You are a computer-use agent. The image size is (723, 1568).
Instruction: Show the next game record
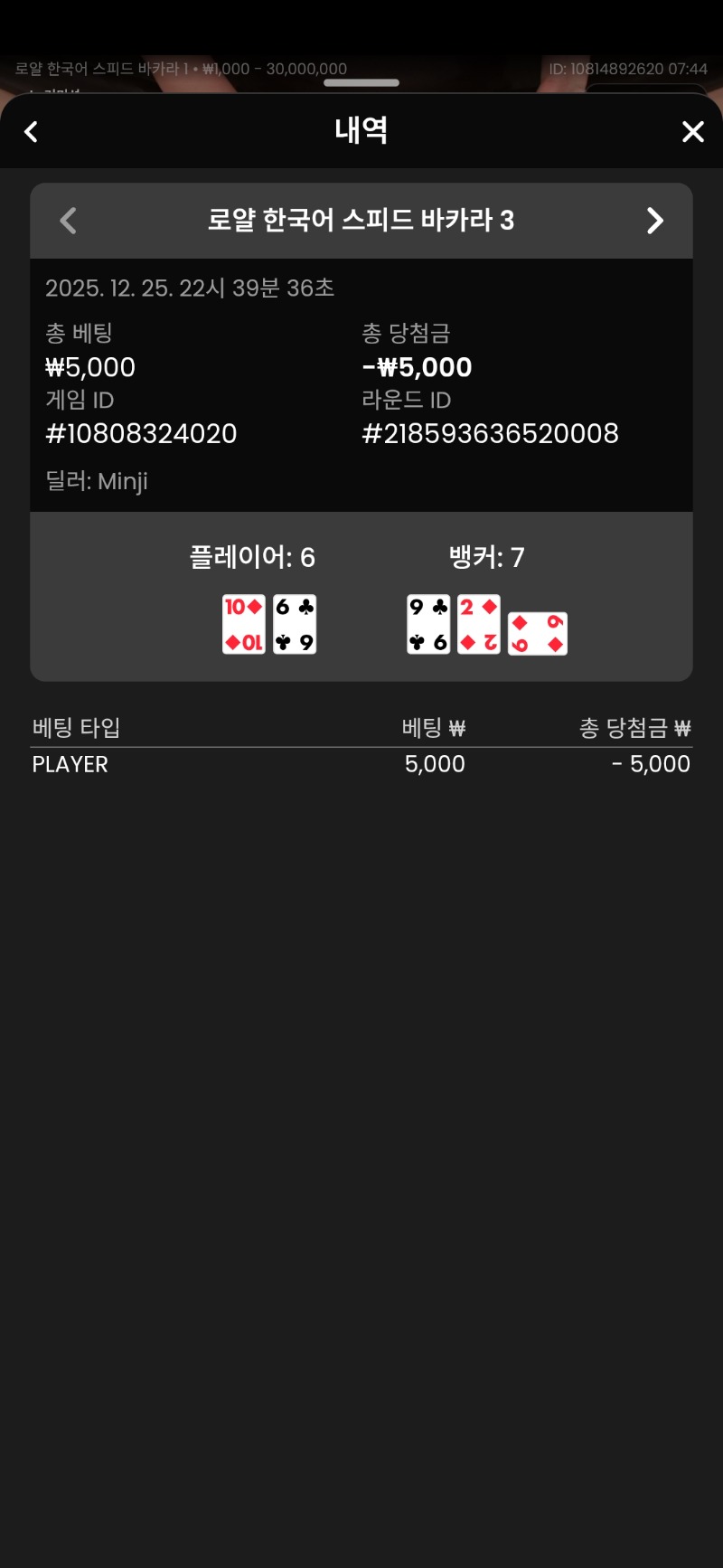click(x=655, y=221)
